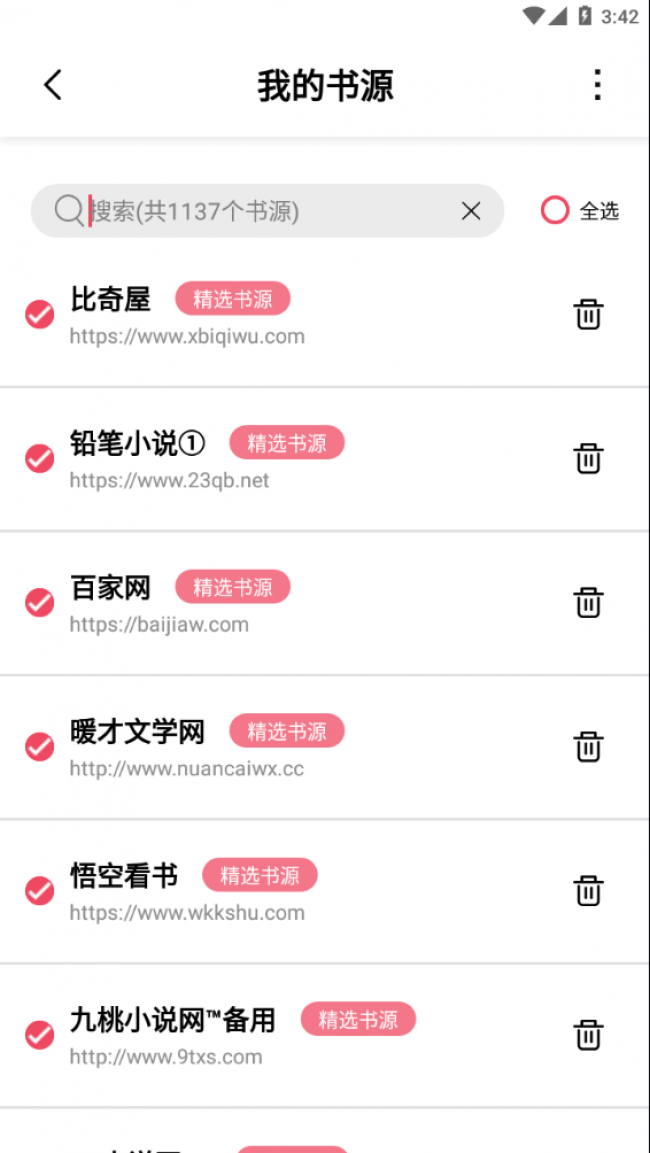This screenshot has width=650, height=1153.
Task: Delete the 铅笔小说① source
Action: [588, 458]
